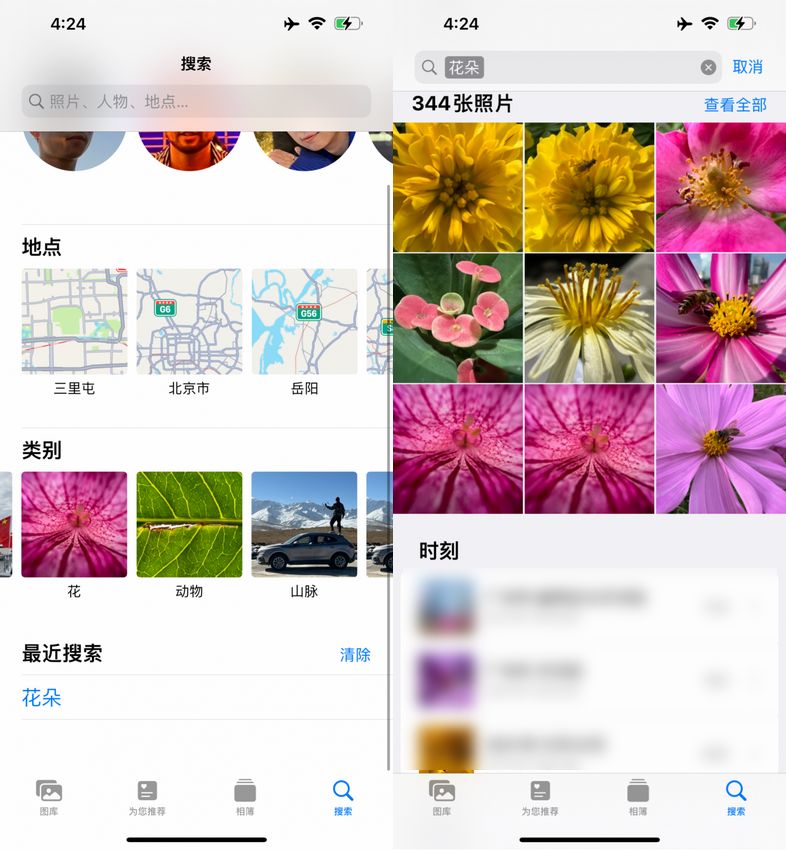This screenshot has height=850, width=786.
Task: Open the recent search 花朵
Action: coord(42,698)
